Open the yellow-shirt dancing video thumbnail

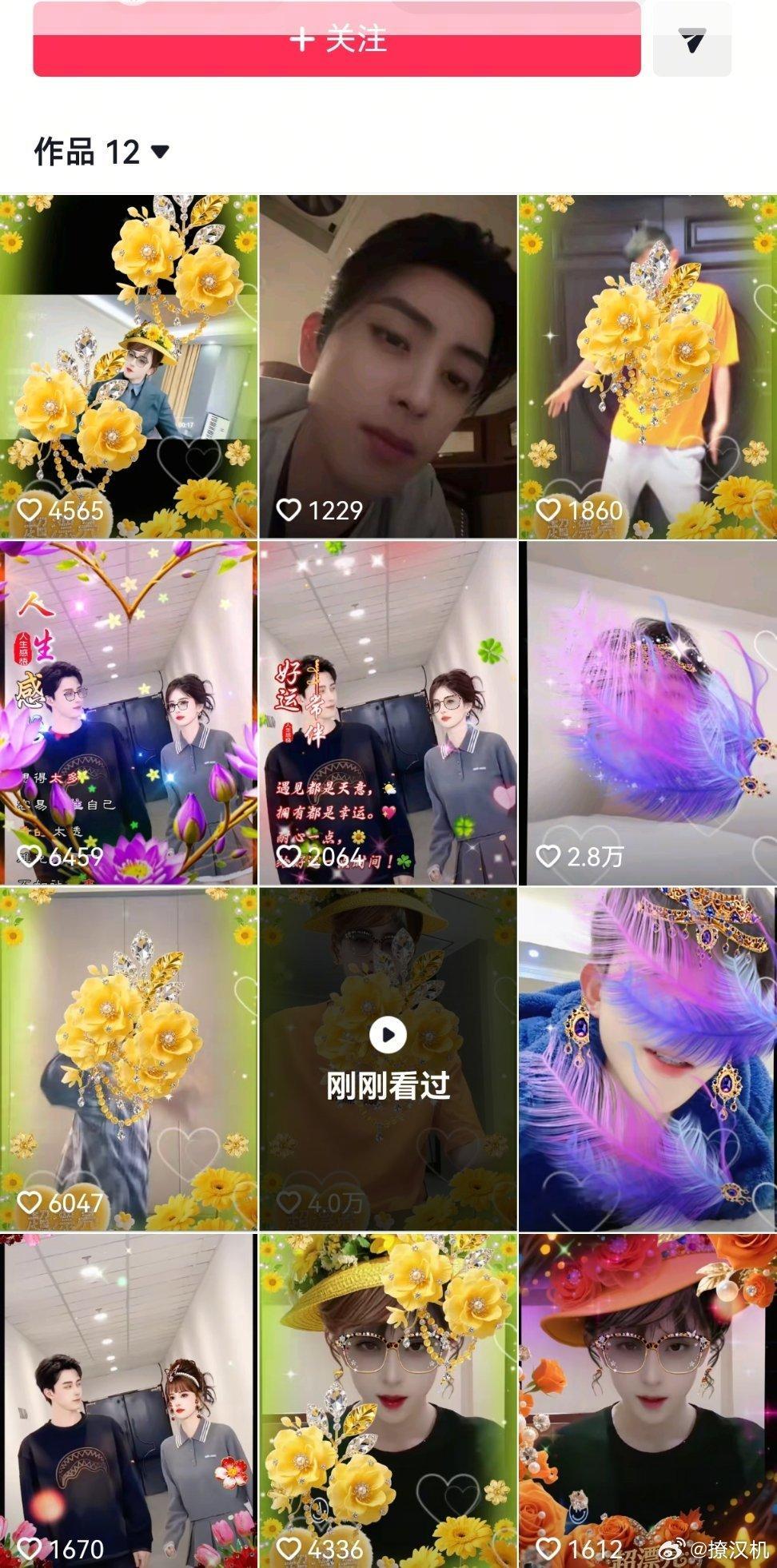(x=647, y=360)
